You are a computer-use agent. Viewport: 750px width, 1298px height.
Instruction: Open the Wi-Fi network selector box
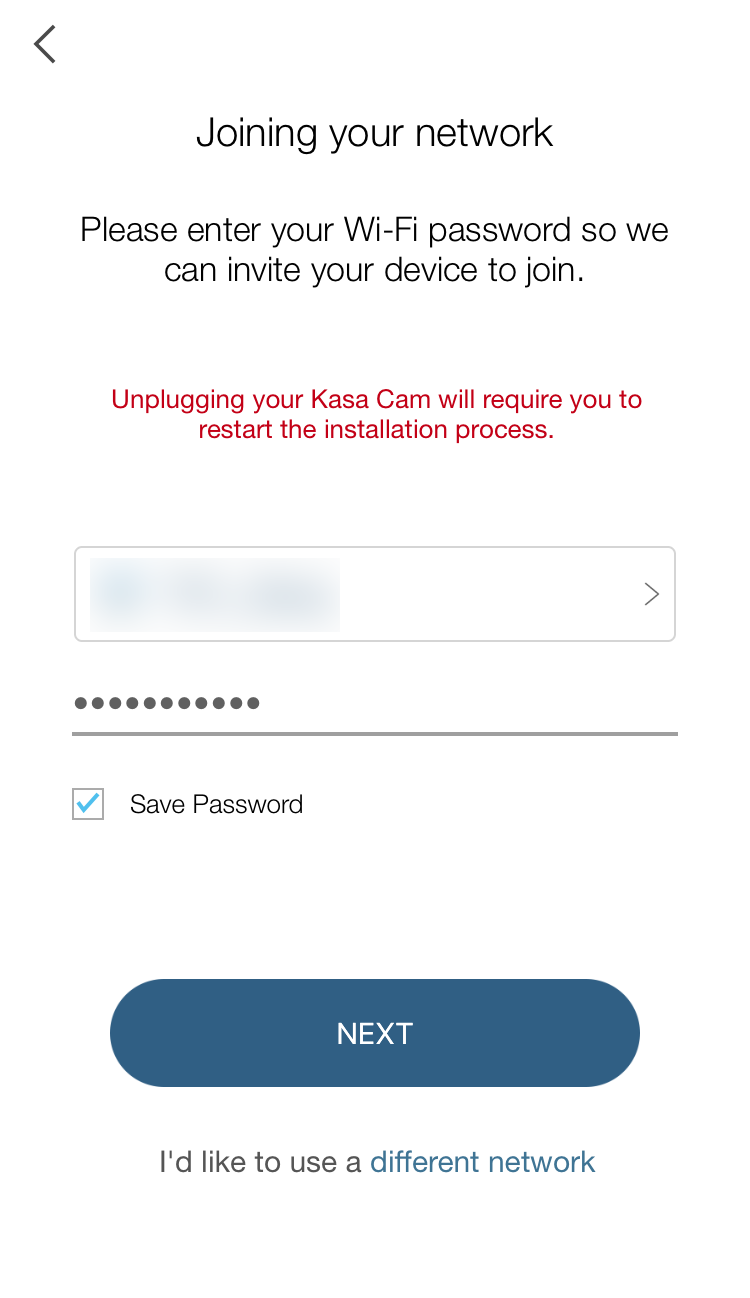[x=375, y=594]
